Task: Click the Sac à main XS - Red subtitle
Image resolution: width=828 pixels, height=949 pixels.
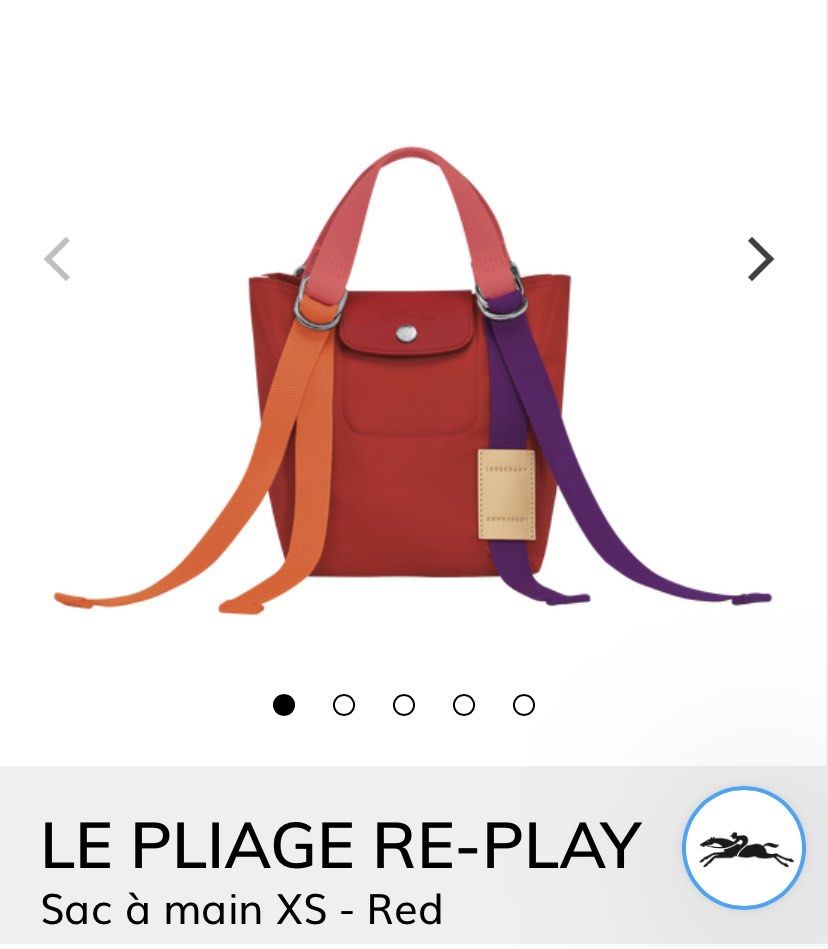Action: 240,911
